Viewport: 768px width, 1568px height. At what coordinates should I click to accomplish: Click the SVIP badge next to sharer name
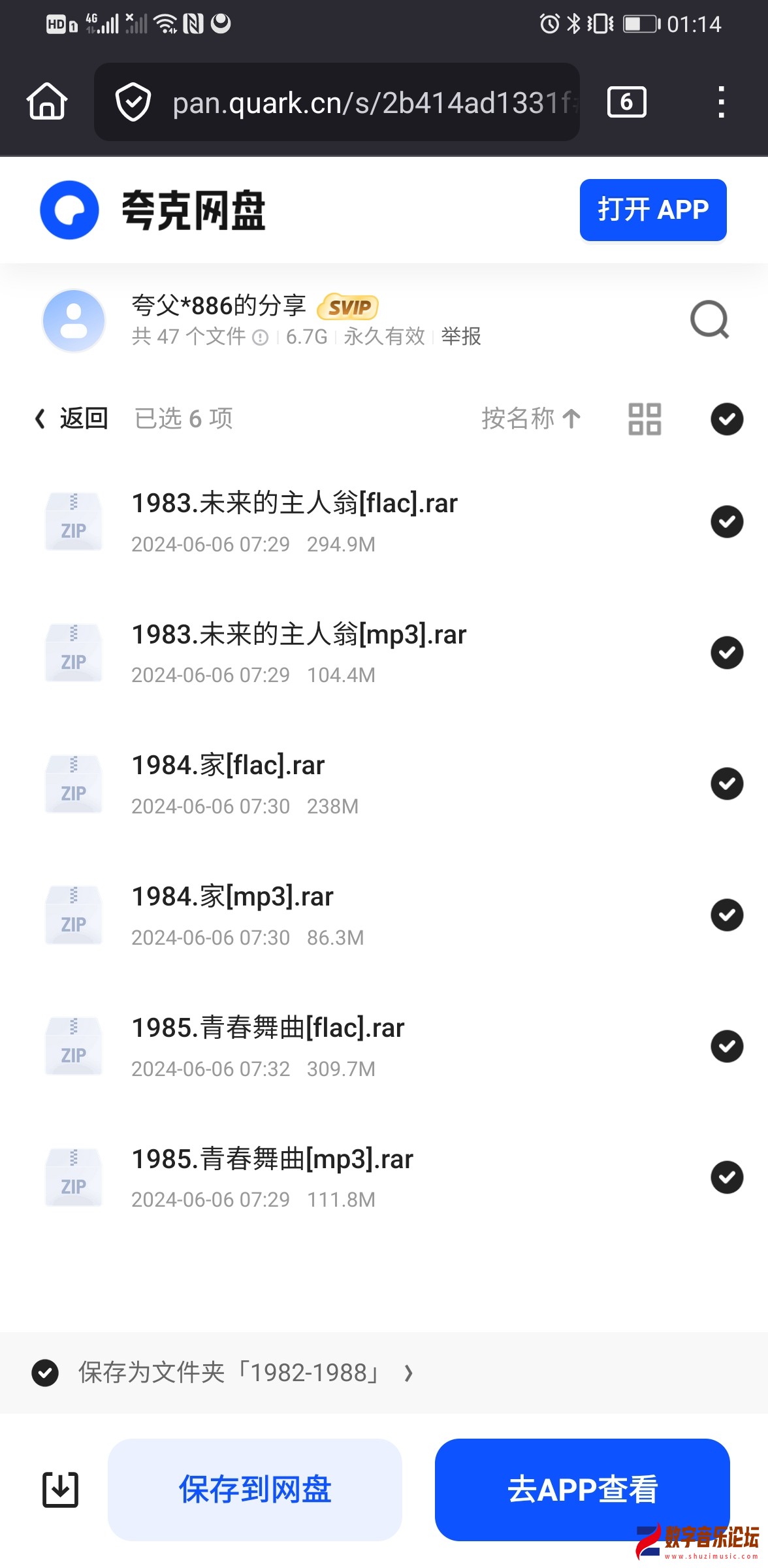(348, 307)
